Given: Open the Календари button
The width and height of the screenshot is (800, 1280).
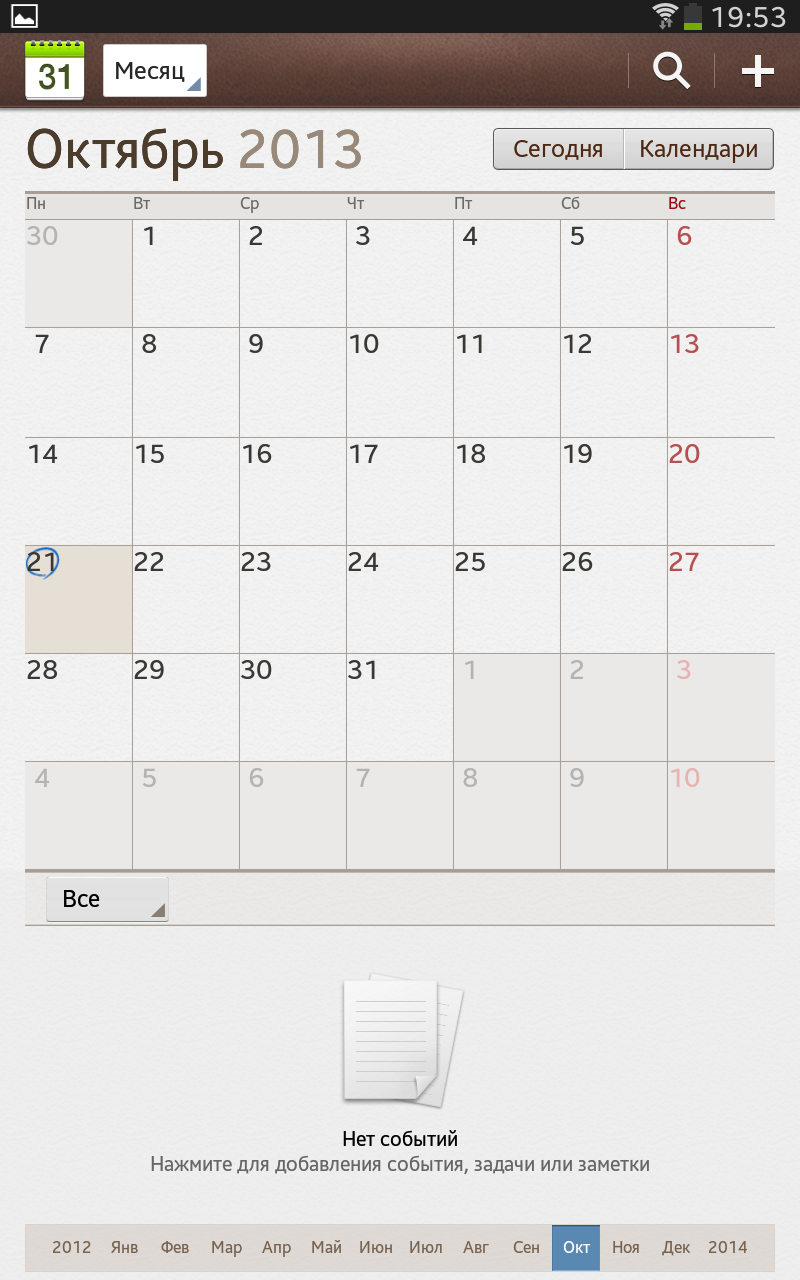Looking at the screenshot, I should click(x=699, y=149).
